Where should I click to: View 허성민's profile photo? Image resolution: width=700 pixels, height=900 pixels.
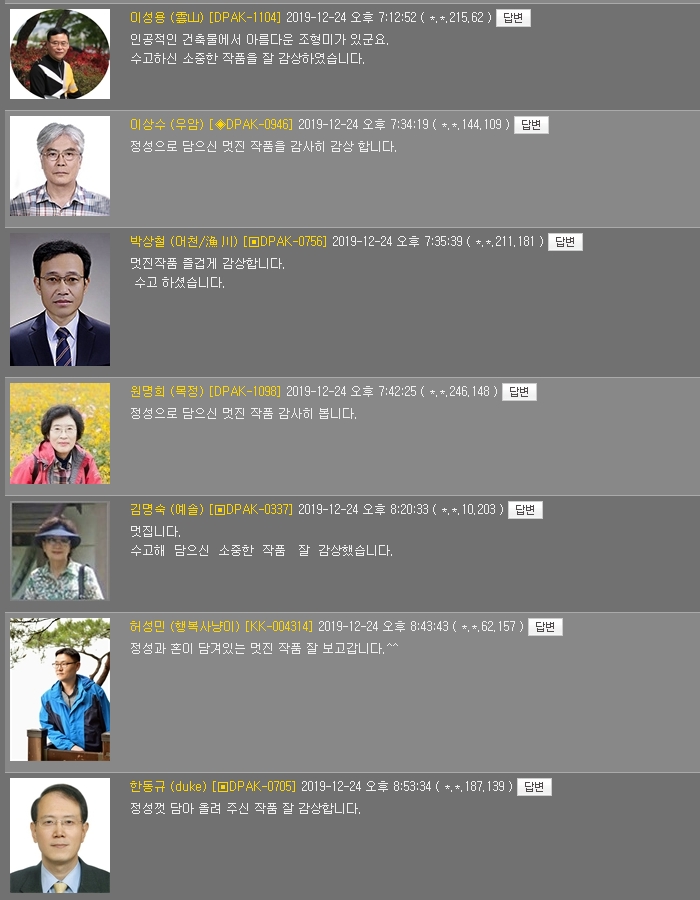pyautogui.click(x=60, y=689)
